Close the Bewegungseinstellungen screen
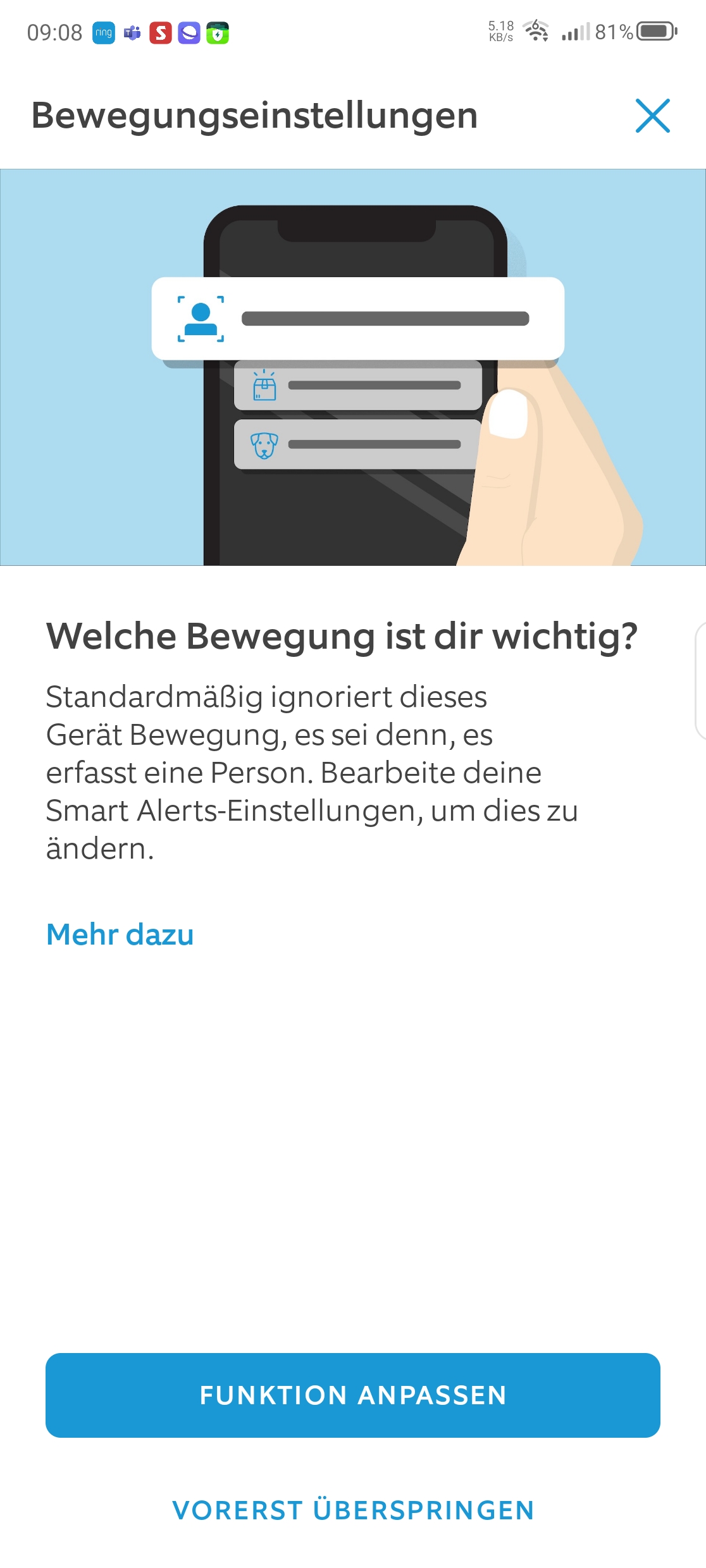The height and width of the screenshot is (1568, 706). click(x=652, y=116)
